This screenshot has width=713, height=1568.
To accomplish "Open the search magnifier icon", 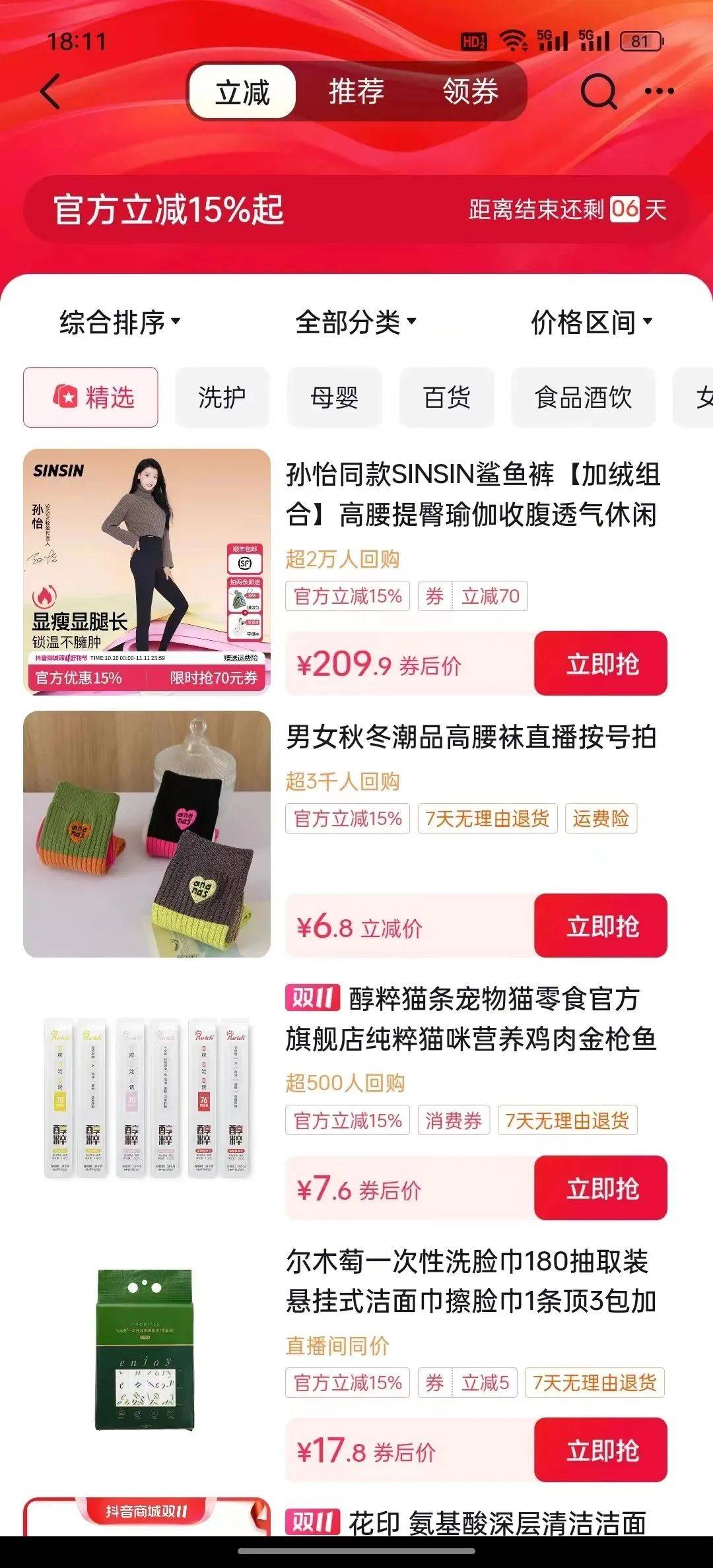I will coord(598,92).
